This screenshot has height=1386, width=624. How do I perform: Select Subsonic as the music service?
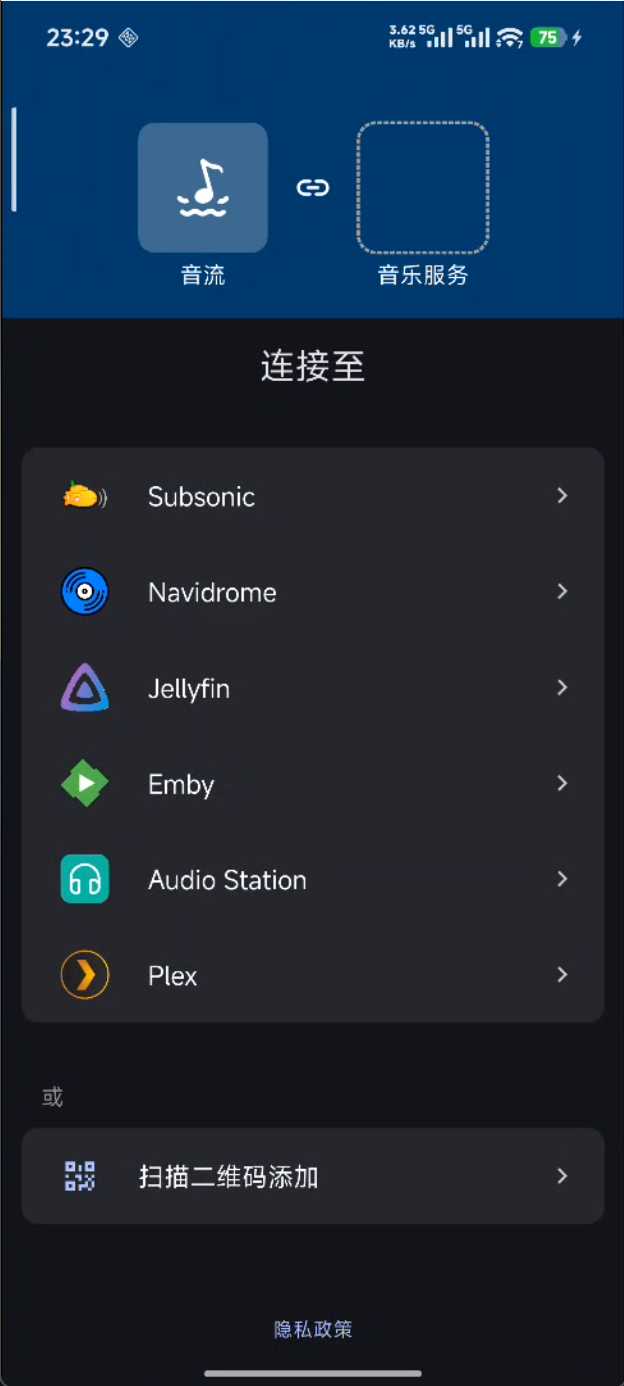(312, 496)
